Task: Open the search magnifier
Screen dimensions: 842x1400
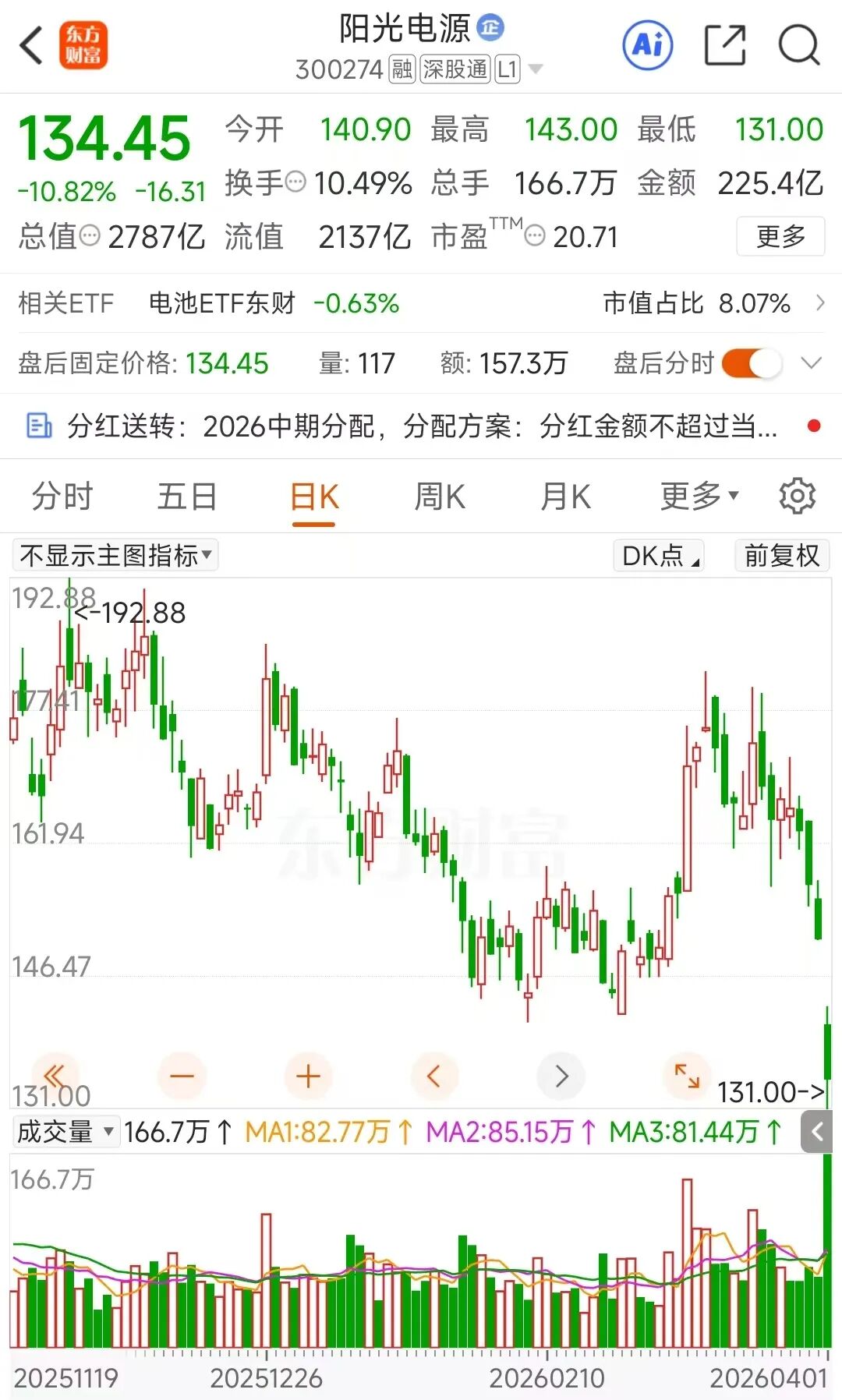Action: (x=799, y=45)
